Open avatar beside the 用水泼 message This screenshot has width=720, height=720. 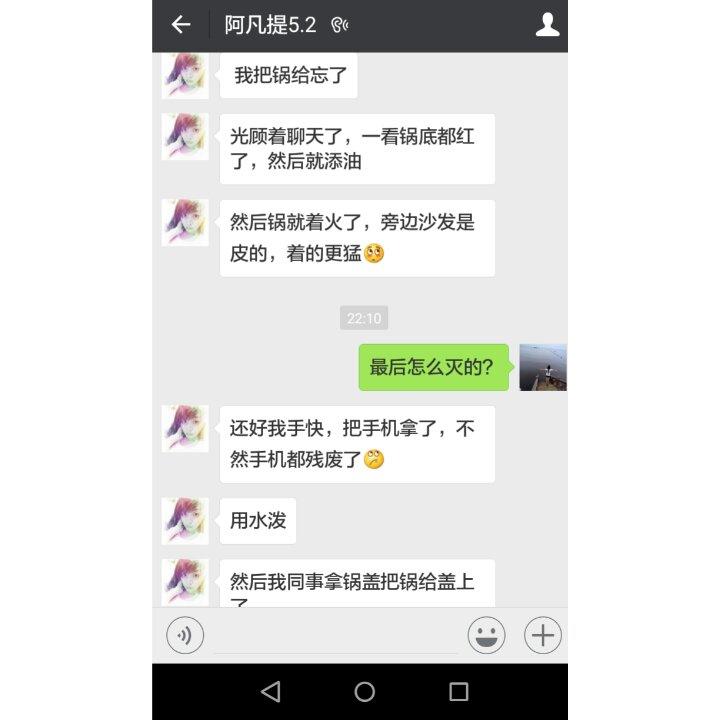pos(185,521)
